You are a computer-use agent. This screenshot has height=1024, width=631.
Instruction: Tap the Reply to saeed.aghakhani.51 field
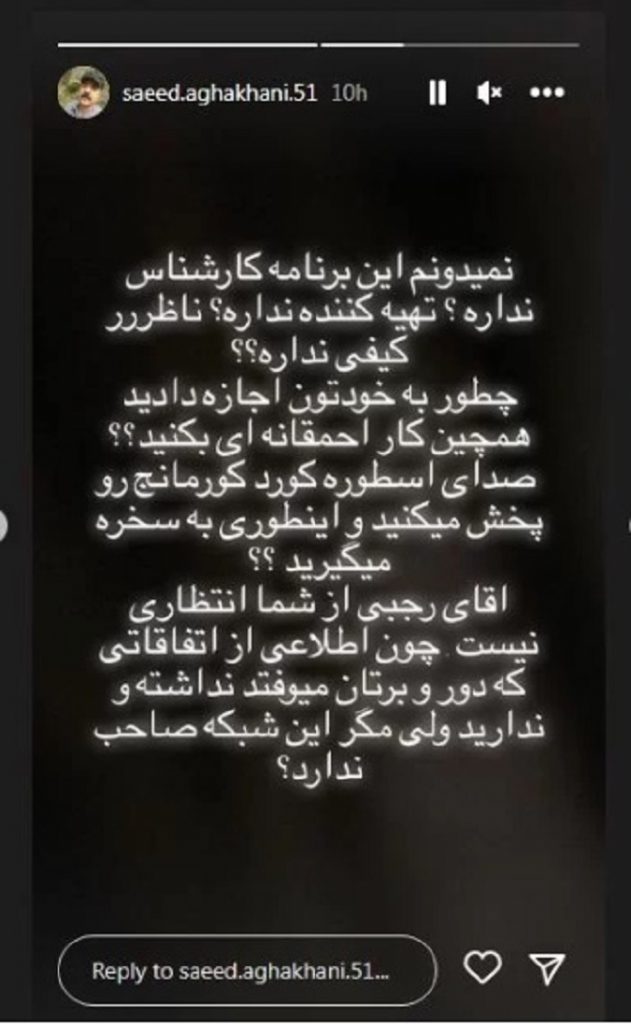[x=248, y=971]
